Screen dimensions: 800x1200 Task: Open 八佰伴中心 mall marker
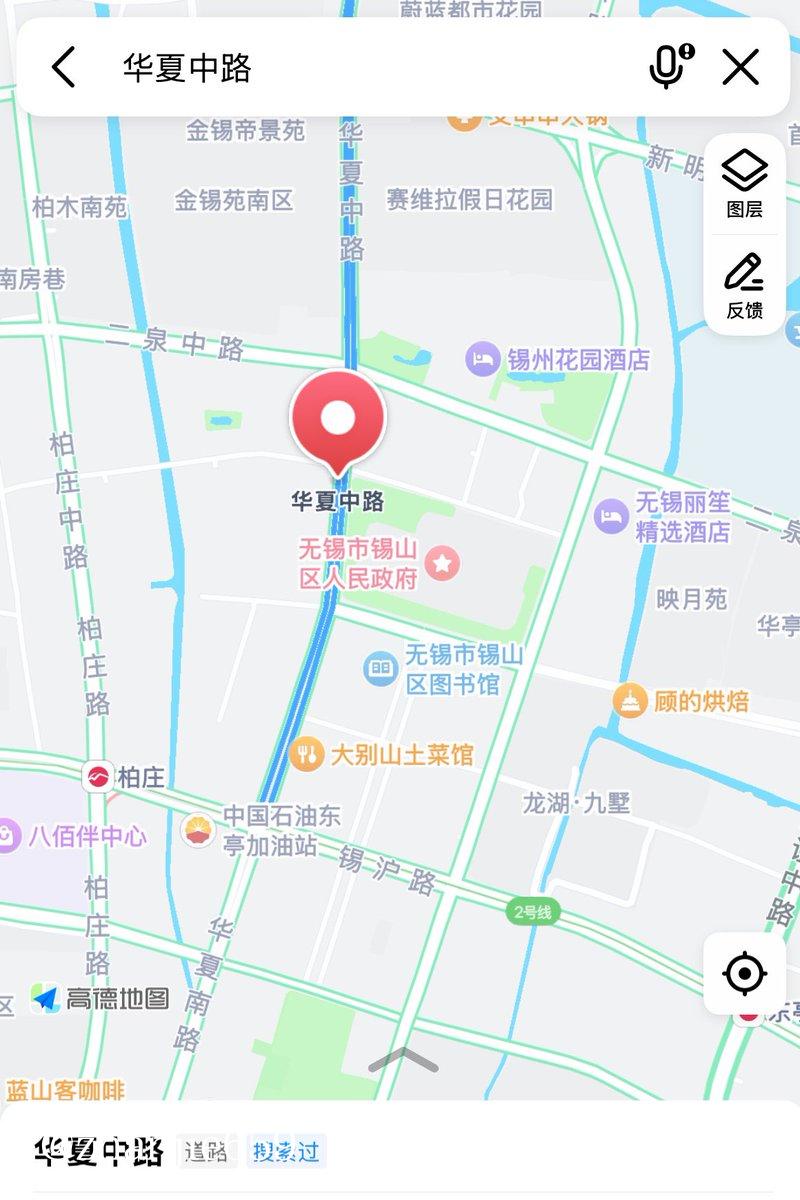pos(10,835)
